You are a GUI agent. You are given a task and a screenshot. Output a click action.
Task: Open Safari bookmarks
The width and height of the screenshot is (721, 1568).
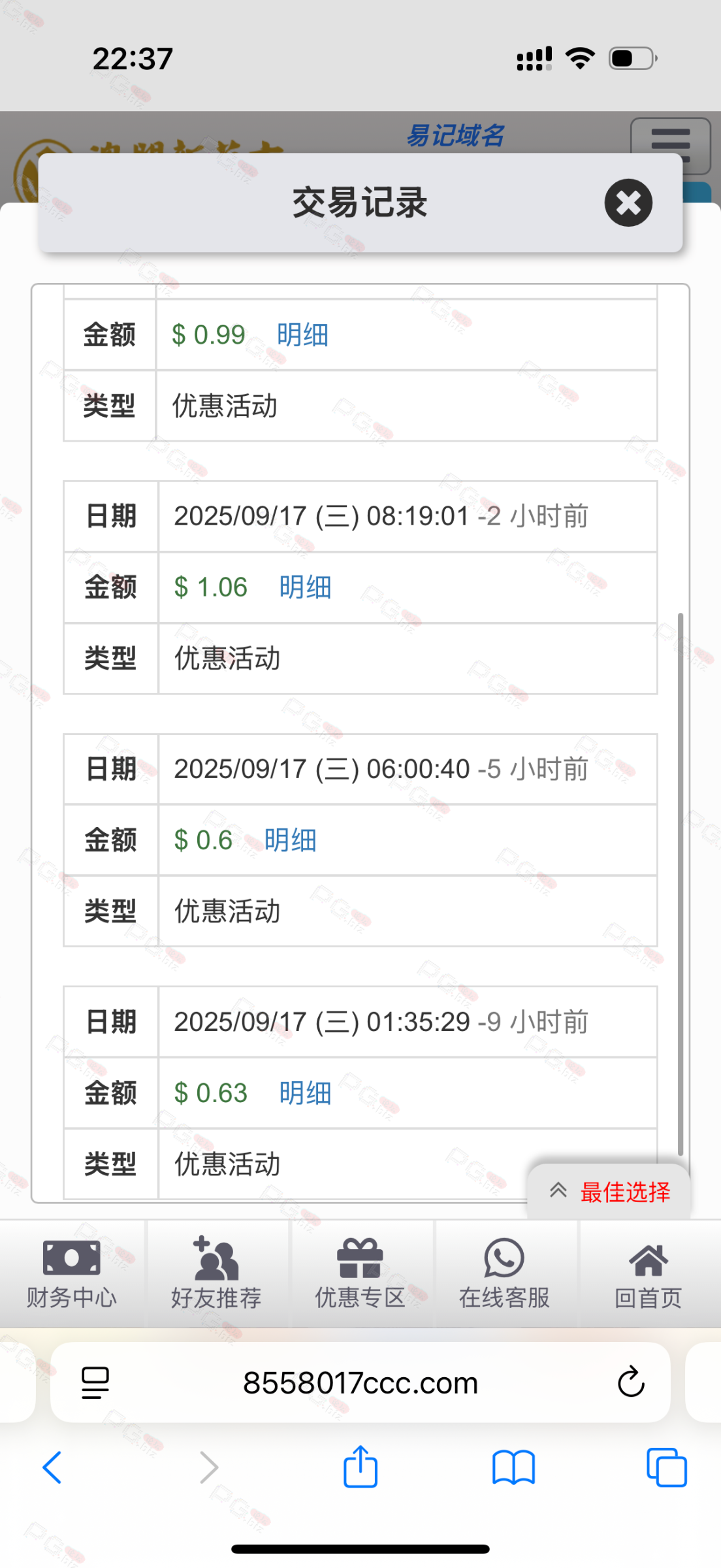click(513, 1468)
